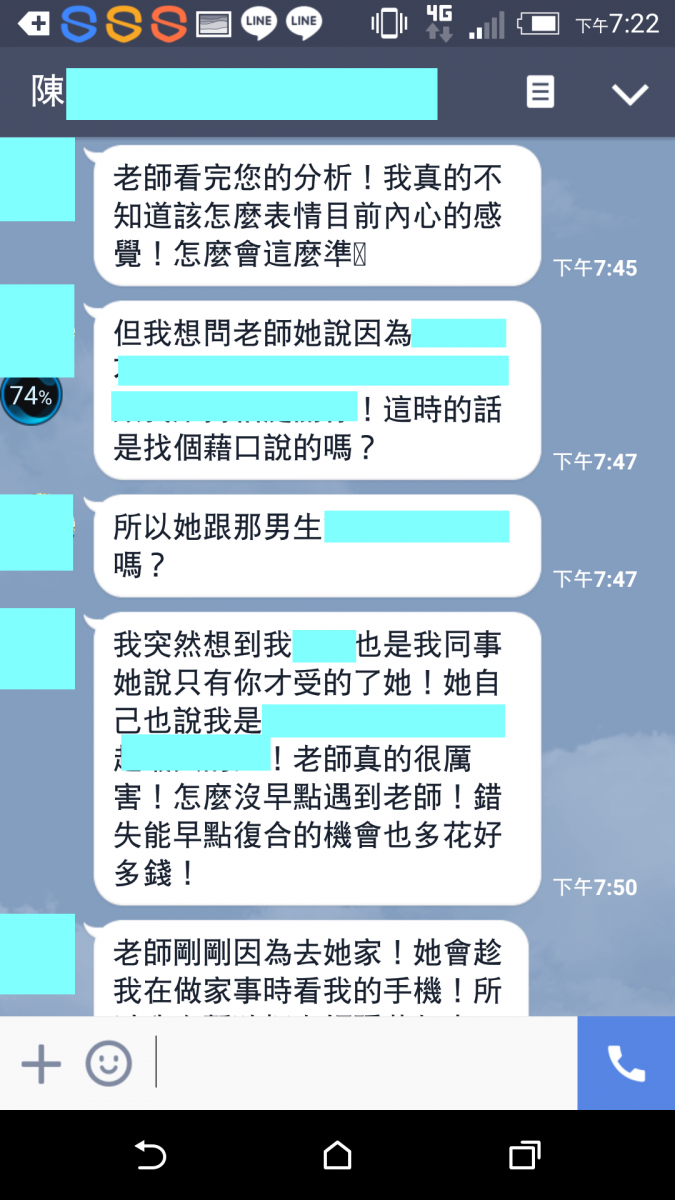675x1200 pixels.
Task: Open the emoji sticker picker
Action: 108,1064
